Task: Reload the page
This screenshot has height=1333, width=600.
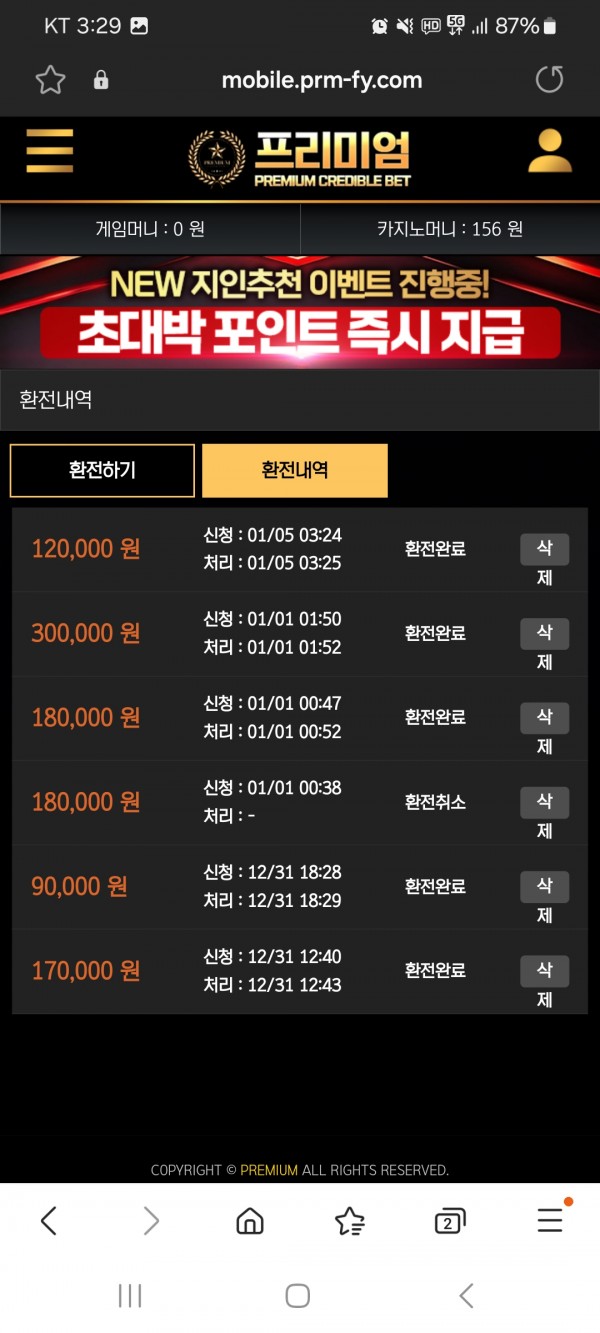Action: pyautogui.click(x=549, y=80)
